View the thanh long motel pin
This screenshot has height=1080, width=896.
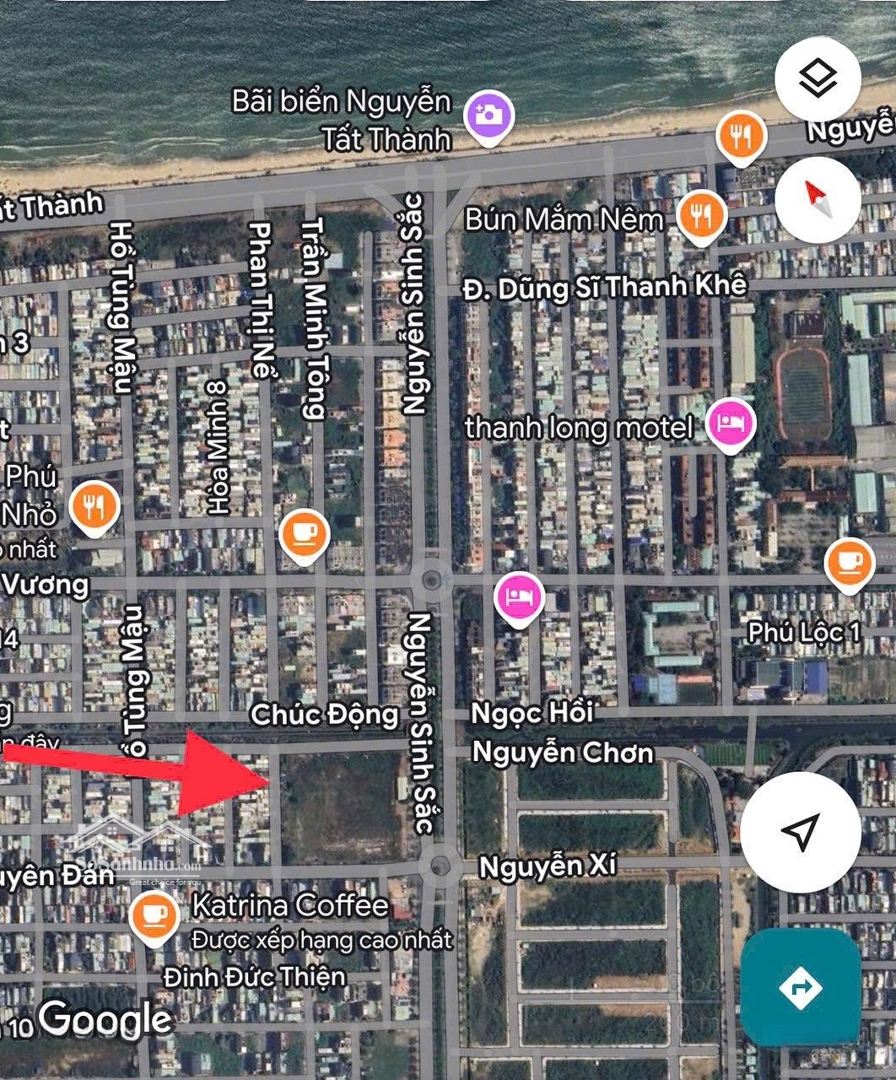731,425
